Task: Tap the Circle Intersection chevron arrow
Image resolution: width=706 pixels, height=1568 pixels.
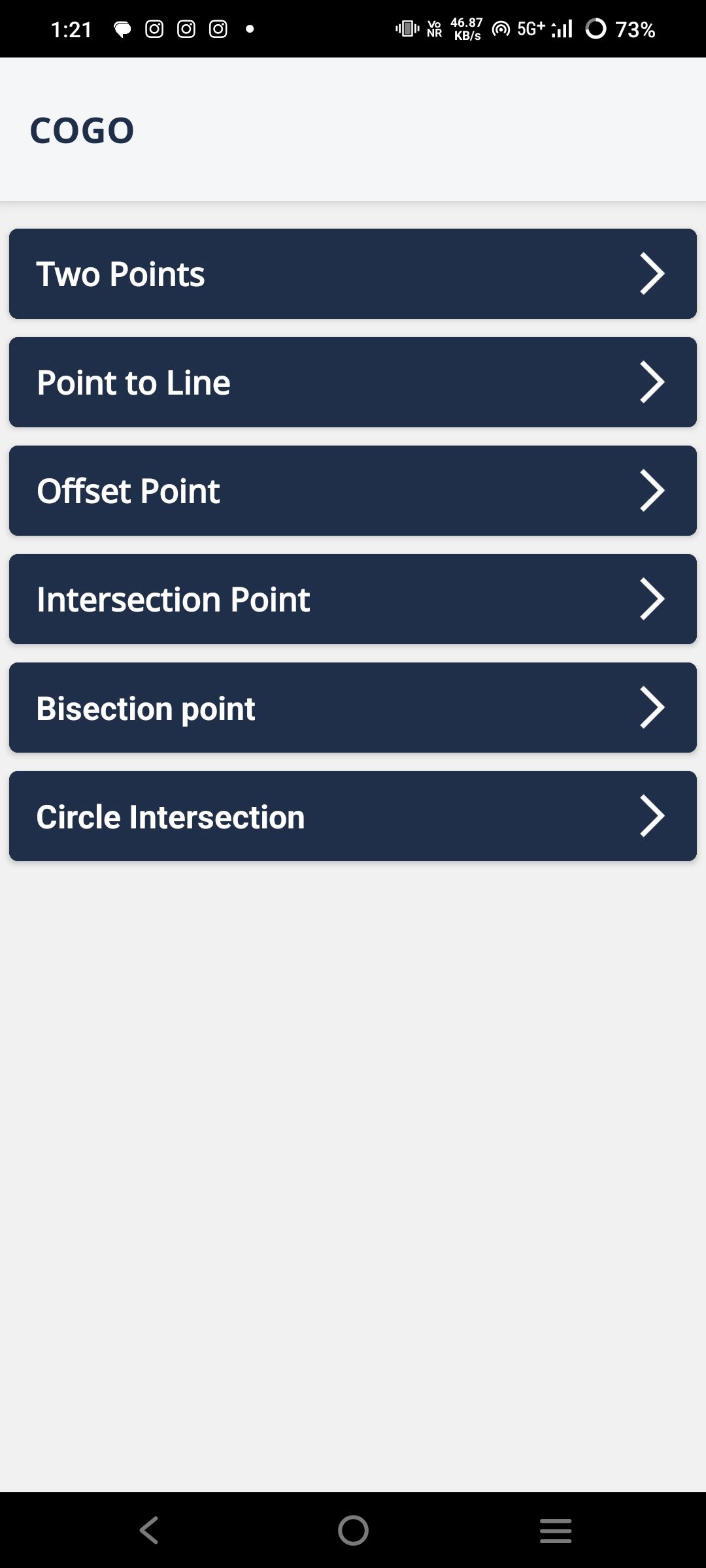Action: click(x=652, y=816)
